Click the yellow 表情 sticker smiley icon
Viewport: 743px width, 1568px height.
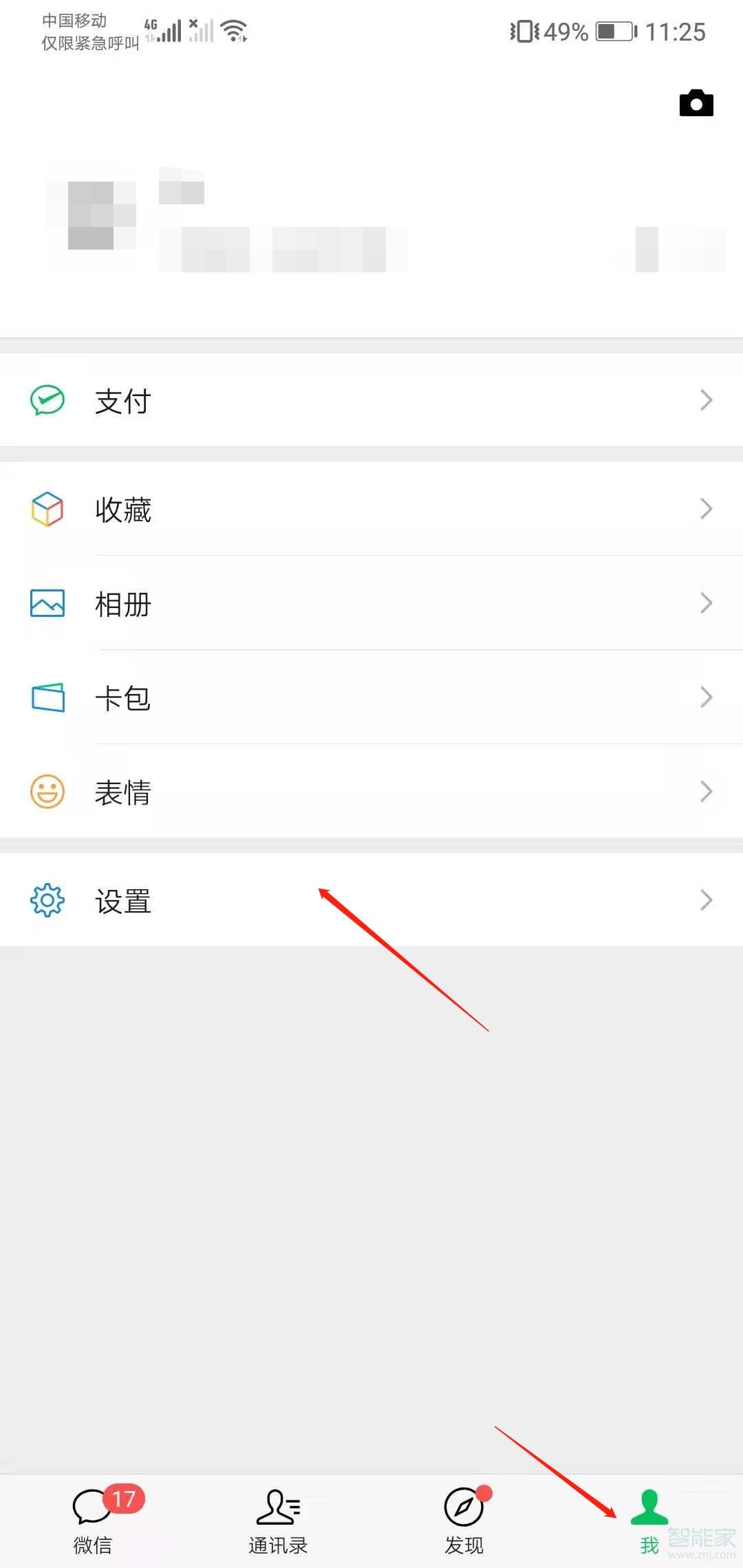(46, 792)
